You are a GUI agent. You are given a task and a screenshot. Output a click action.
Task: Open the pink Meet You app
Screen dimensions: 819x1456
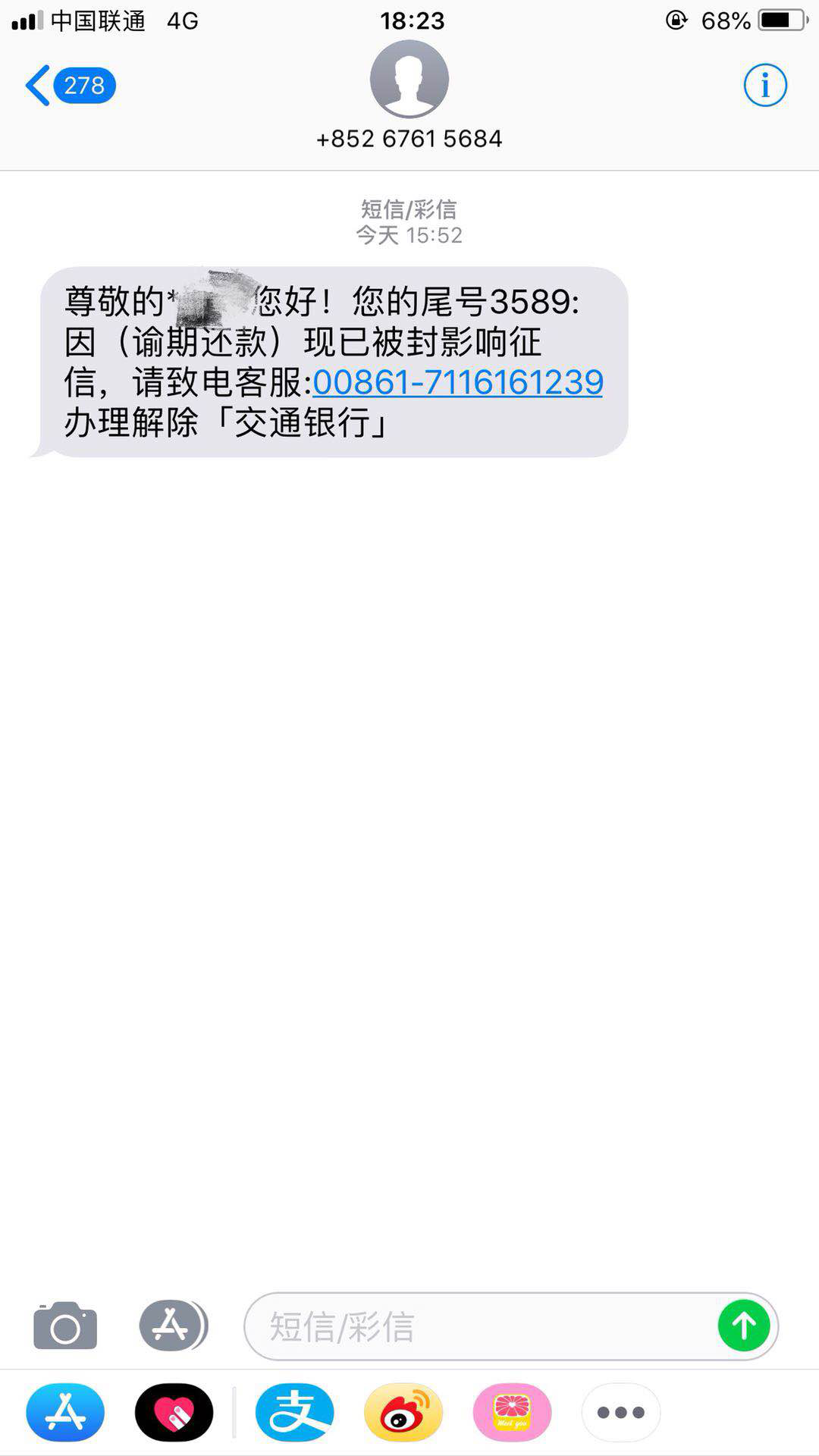(512, 1412)
